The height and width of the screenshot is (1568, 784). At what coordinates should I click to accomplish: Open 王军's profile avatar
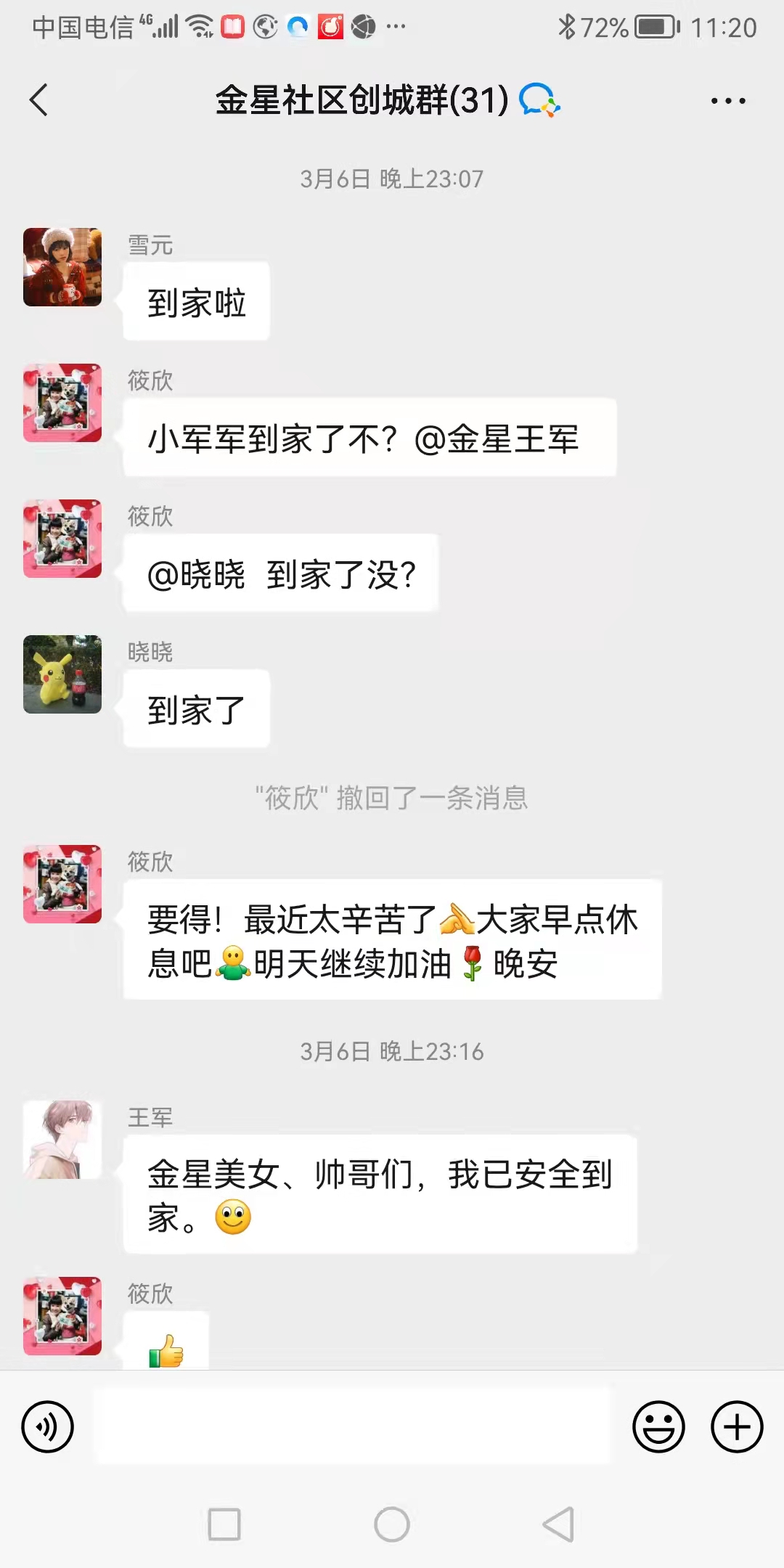62,1139
